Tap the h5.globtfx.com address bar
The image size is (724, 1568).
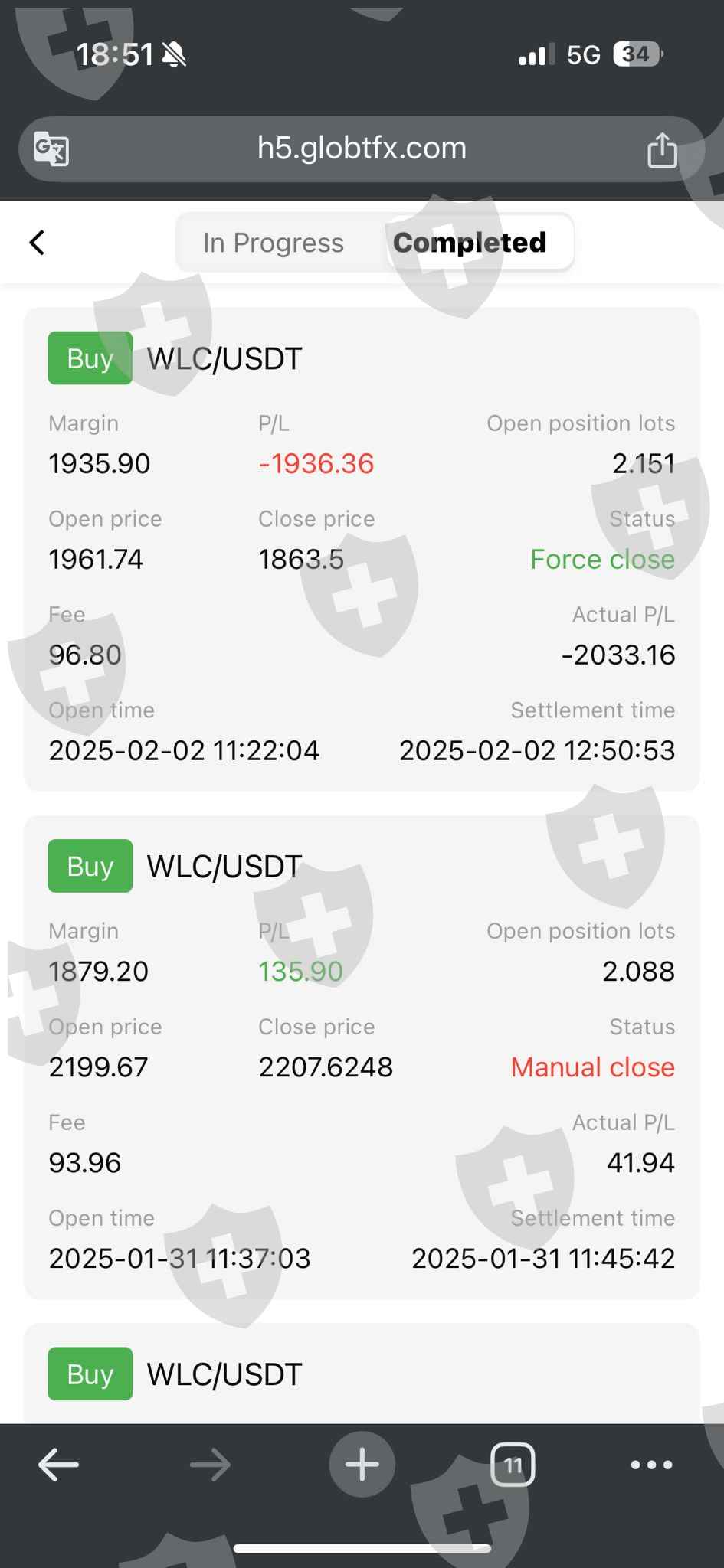pyautogui.click(x=362, y=149)
